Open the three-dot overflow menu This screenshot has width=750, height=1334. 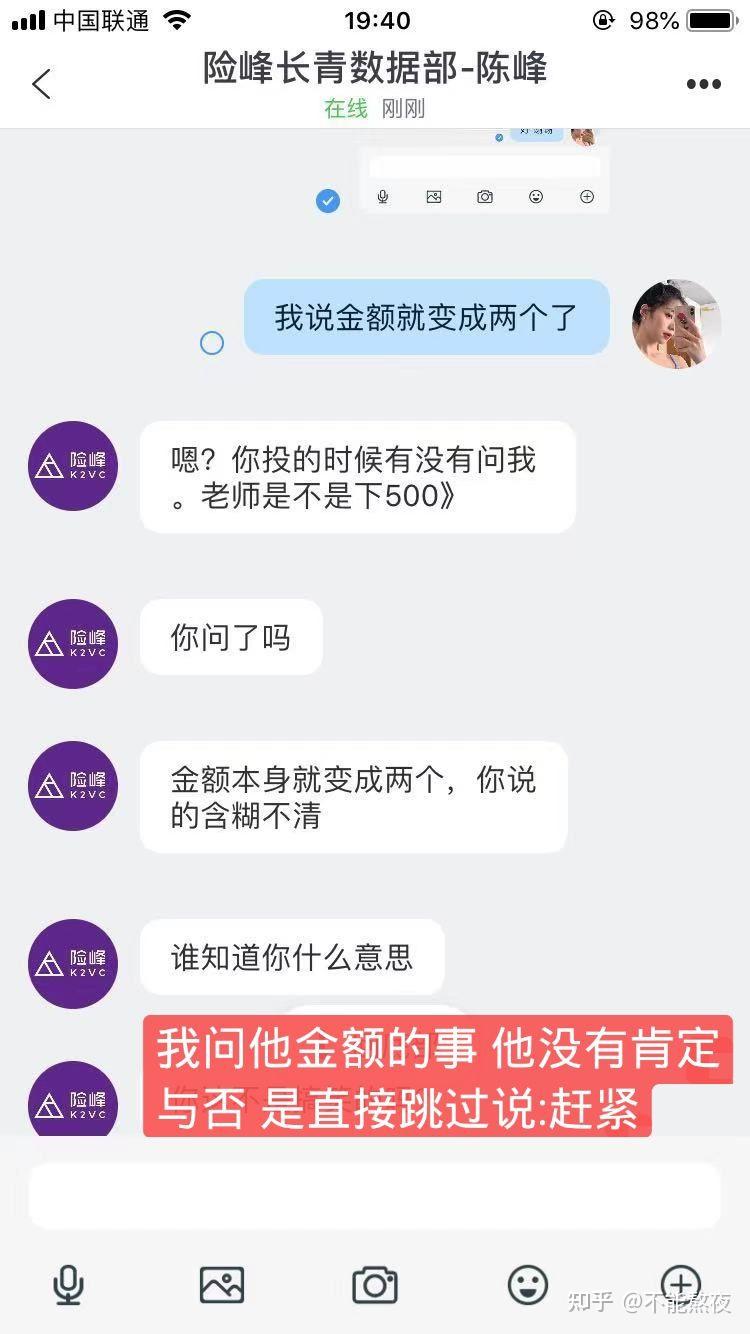pyautogui.click(x=703, y=85)
